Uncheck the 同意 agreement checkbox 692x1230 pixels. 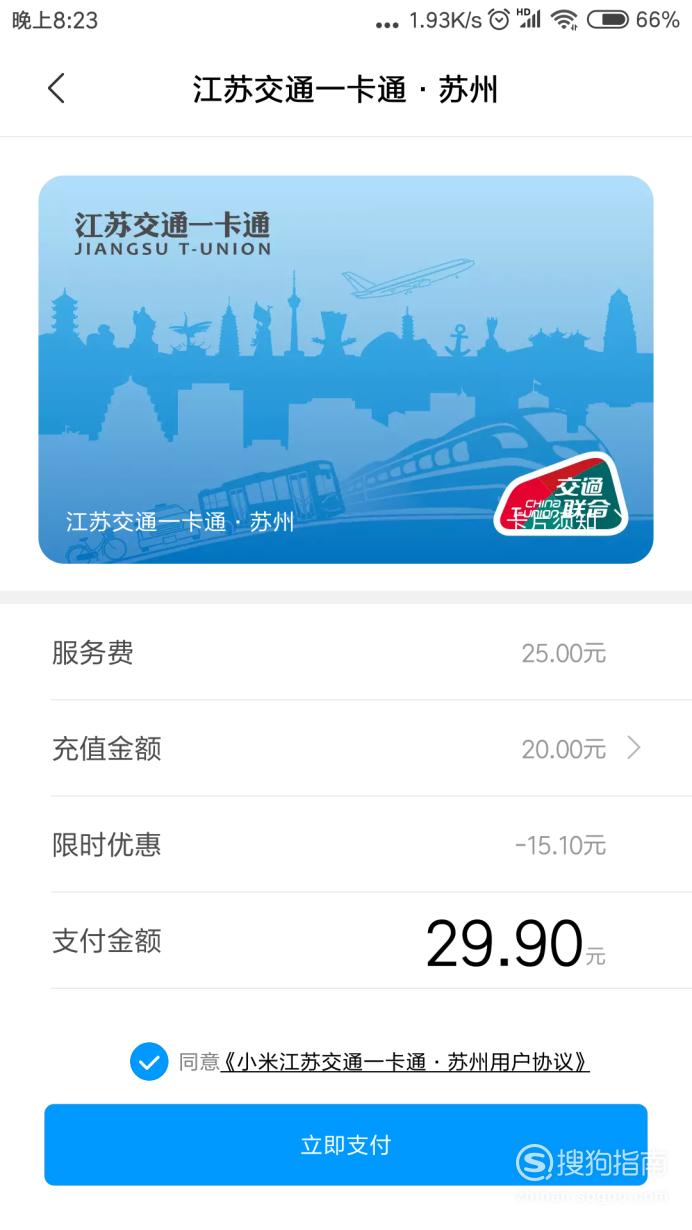[149, 1062]
